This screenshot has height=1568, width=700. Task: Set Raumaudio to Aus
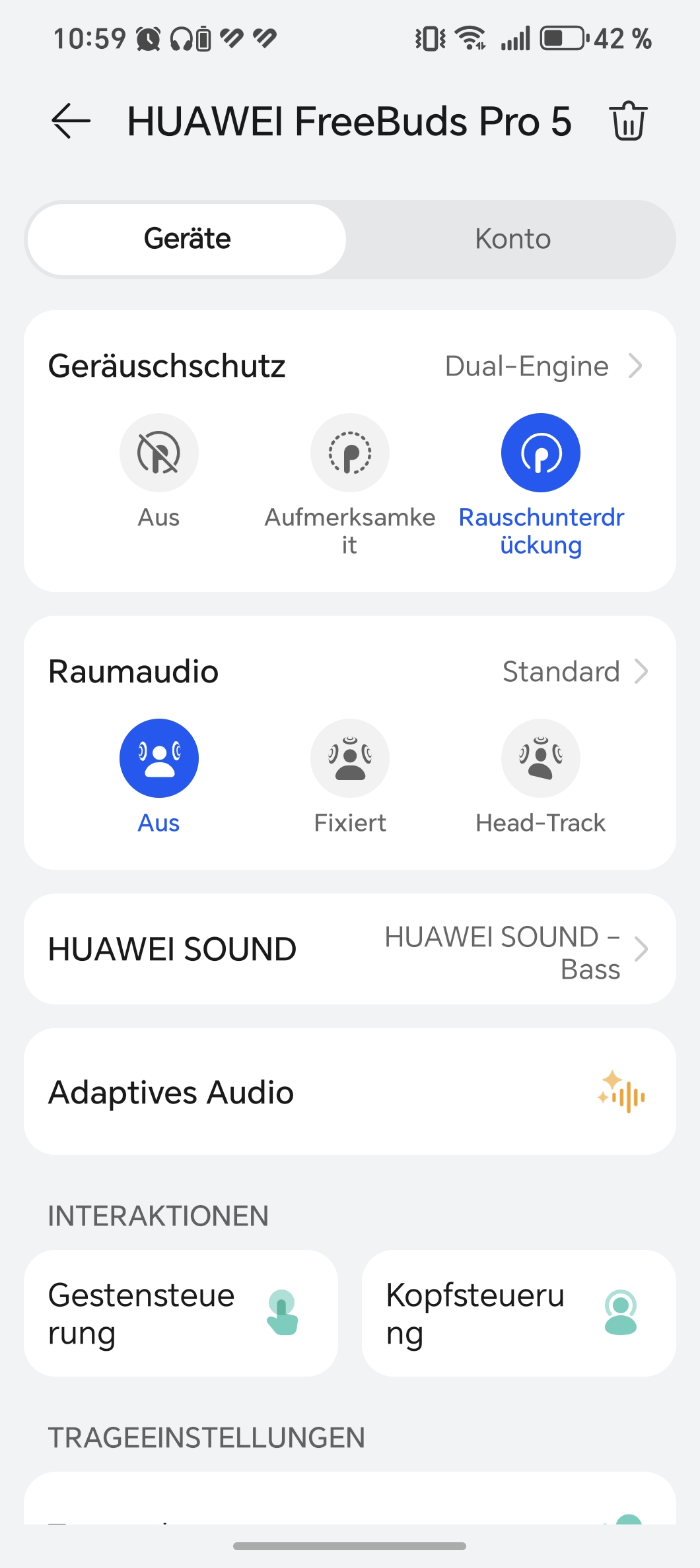(x=158, y=758)
